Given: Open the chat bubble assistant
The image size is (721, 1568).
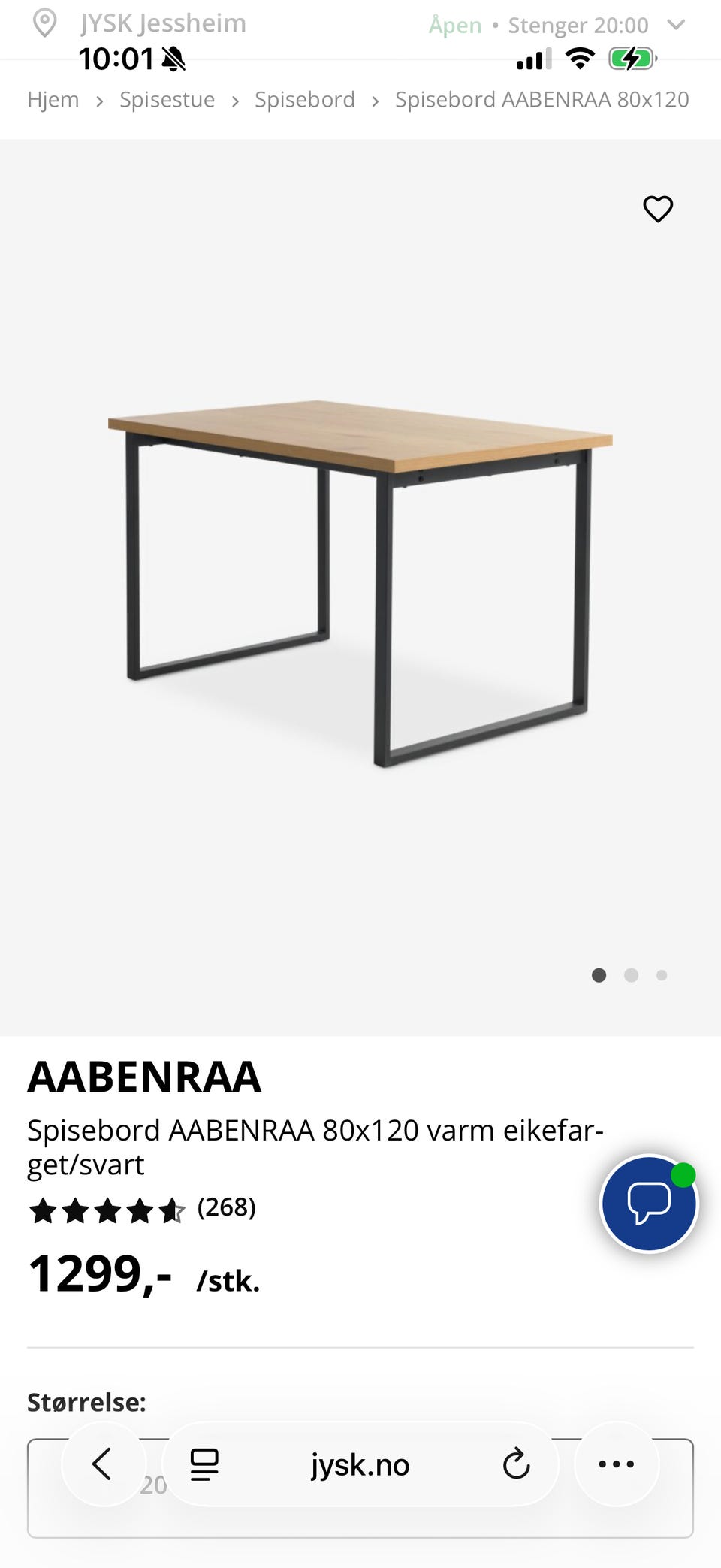Looking at the screenshot, I should point(648,1203).
